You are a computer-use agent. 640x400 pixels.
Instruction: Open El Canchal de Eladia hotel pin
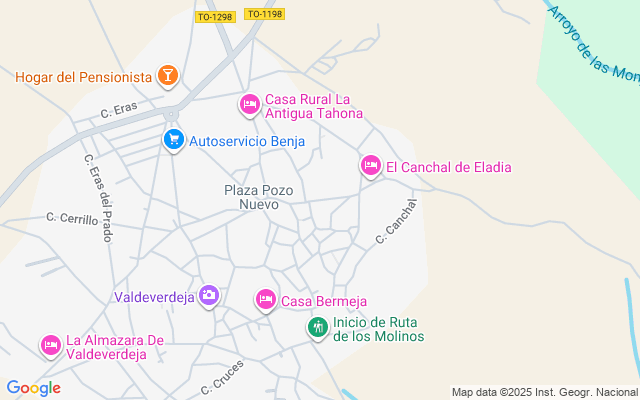point(371,166)
